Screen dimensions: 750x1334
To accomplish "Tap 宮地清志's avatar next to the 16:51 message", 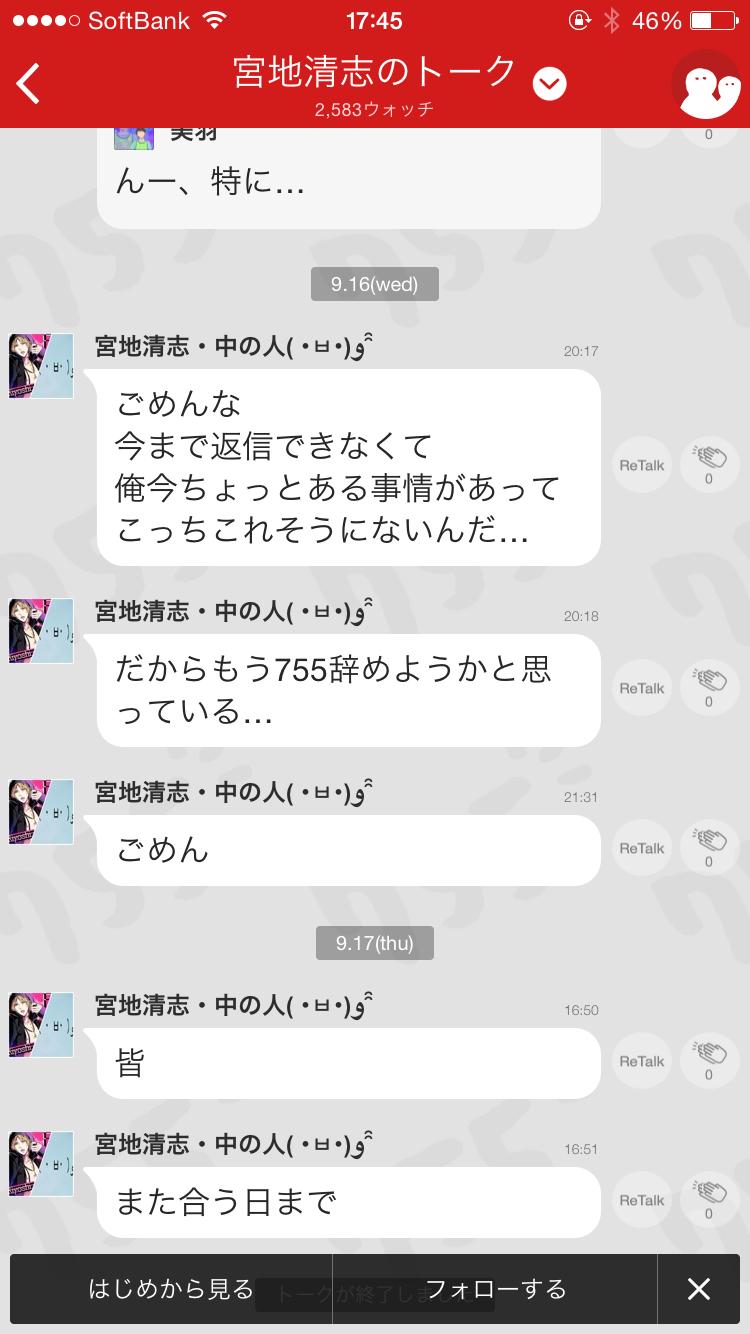I will pos(40,1163).
